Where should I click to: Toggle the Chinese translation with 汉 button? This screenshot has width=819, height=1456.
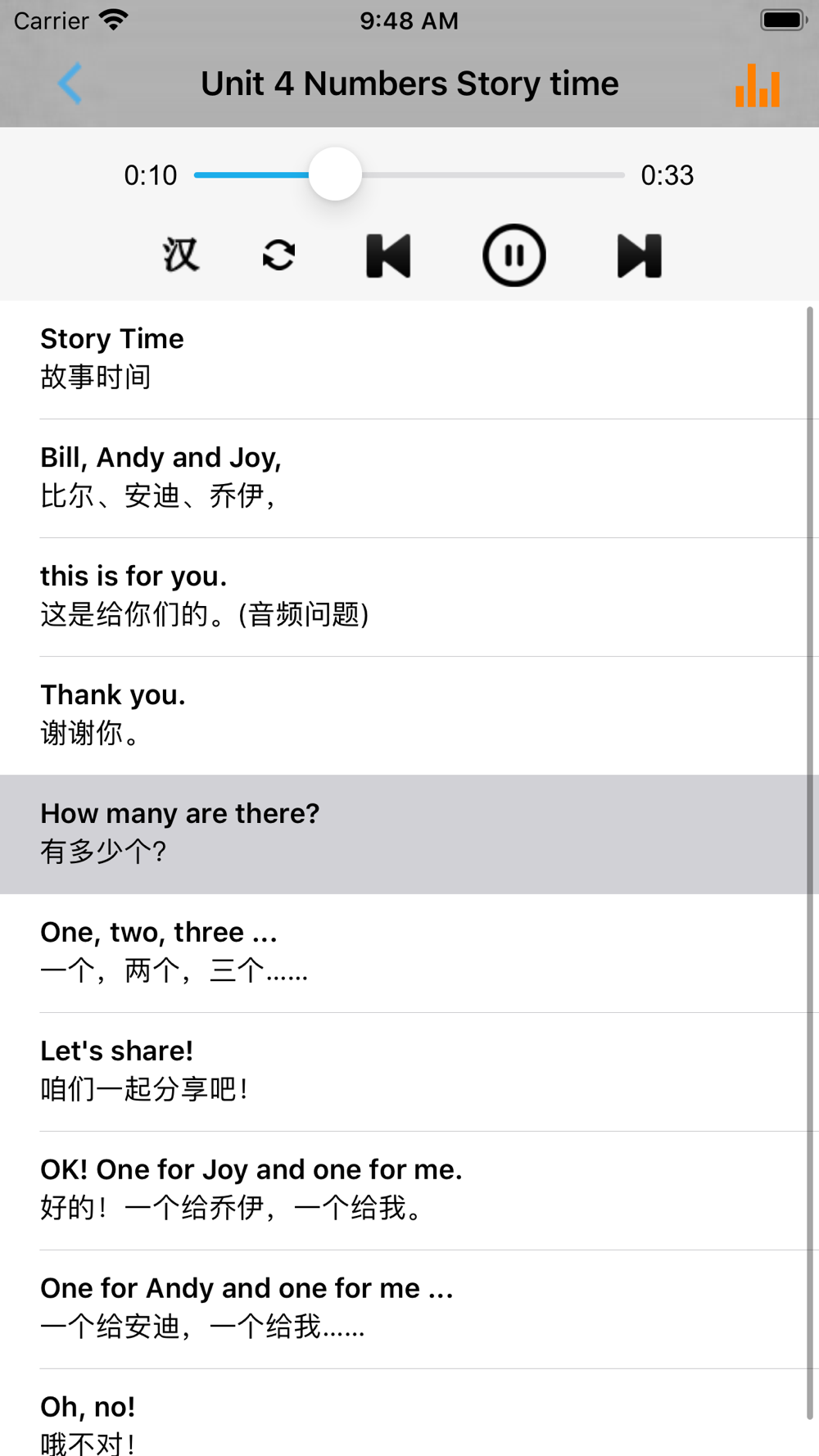pyautogui.click(x=180, y=255)
